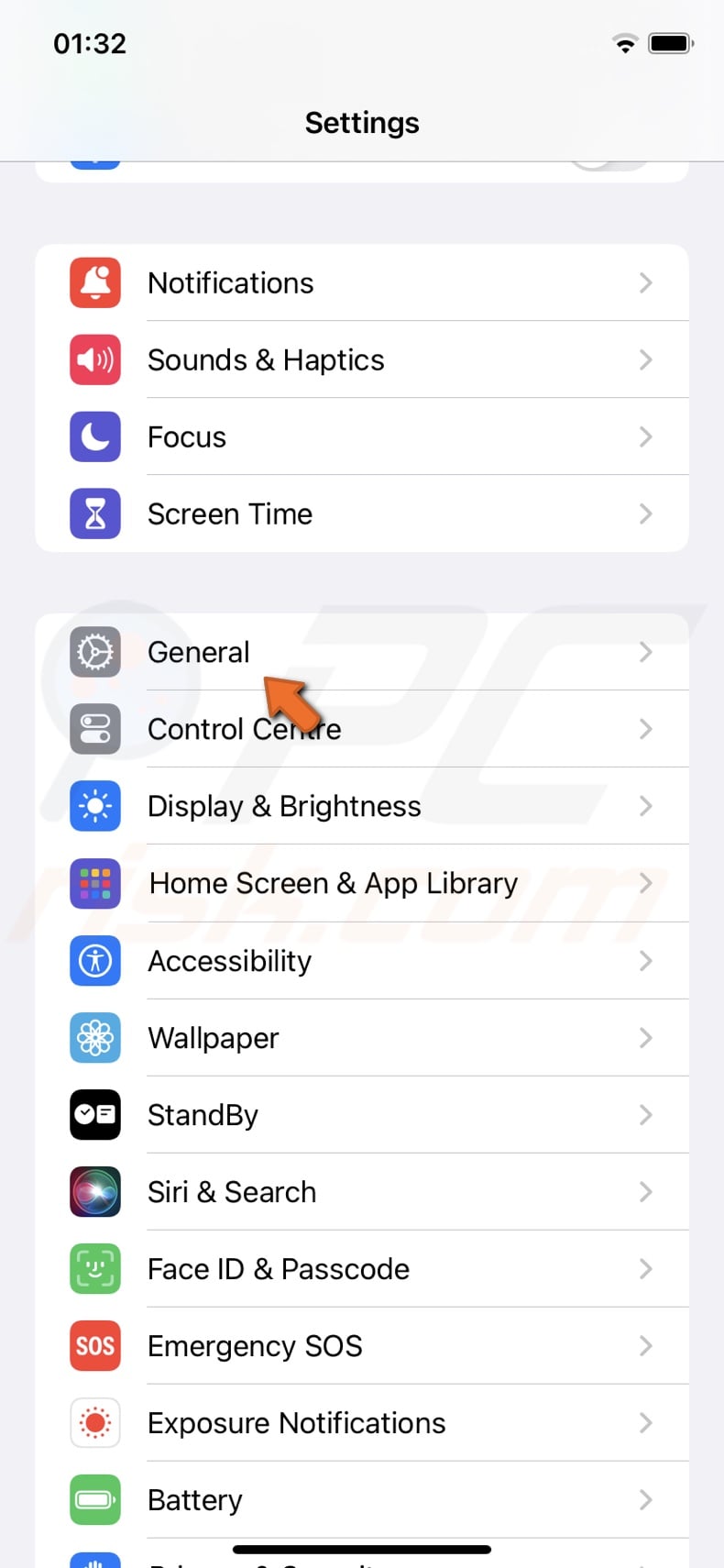Tap the green Battery icon
This screenshot has height=1568, width=724.
tap(94, 1499)
